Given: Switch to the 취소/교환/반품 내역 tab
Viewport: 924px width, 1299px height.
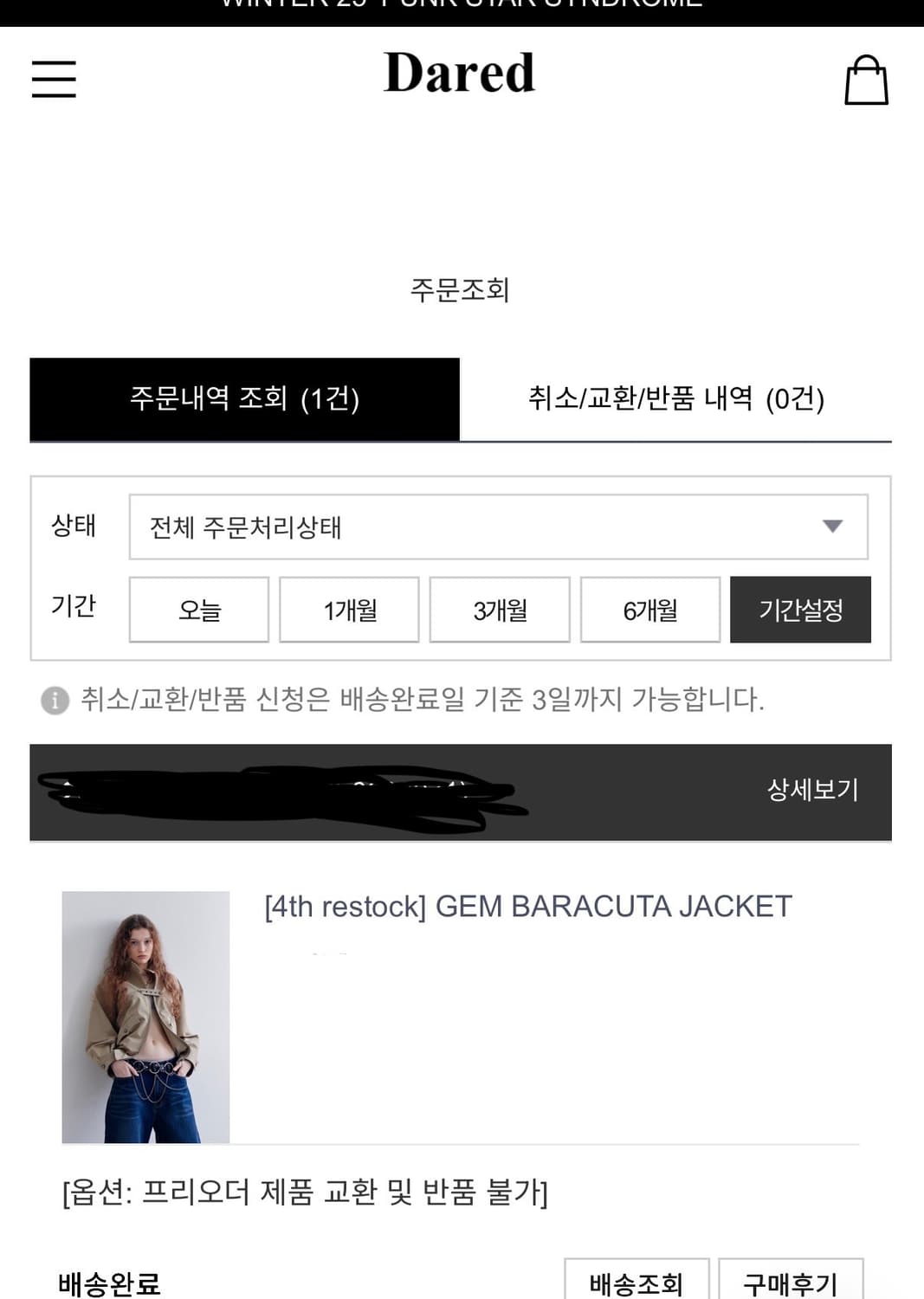Looking at the screenshot, I should (x=678, y=400).
